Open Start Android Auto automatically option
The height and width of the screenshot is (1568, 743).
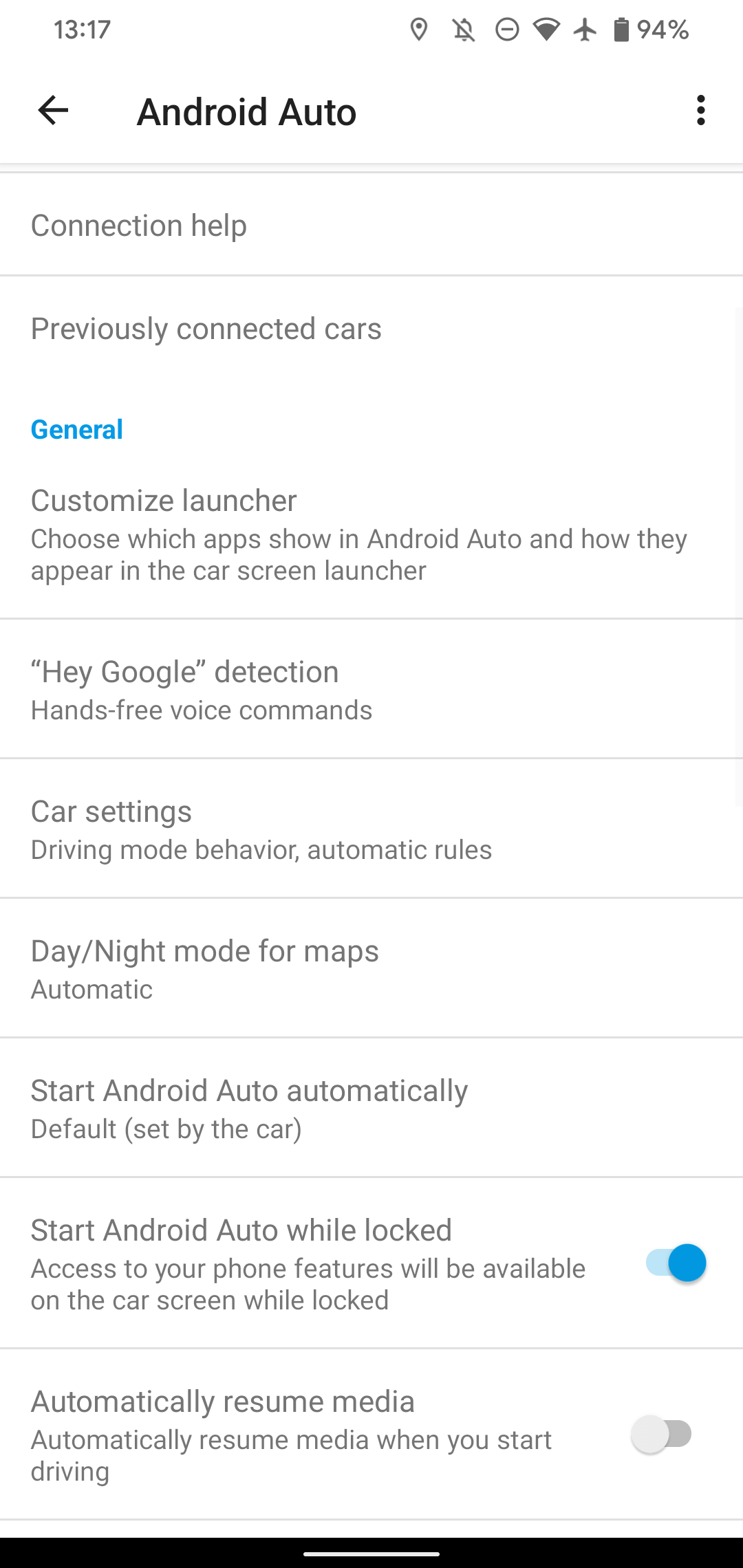(x=371, y=1108)
